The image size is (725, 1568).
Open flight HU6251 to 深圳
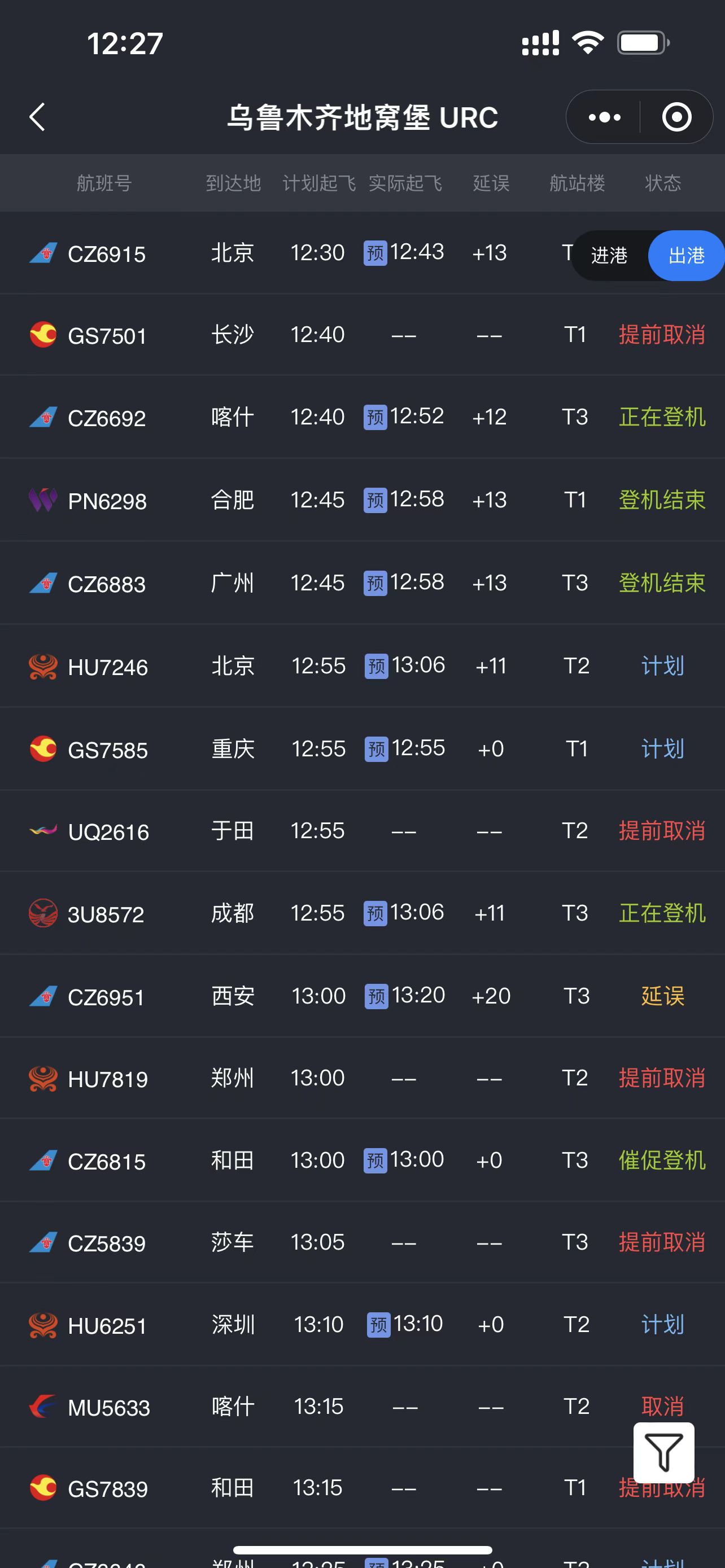362,1325
